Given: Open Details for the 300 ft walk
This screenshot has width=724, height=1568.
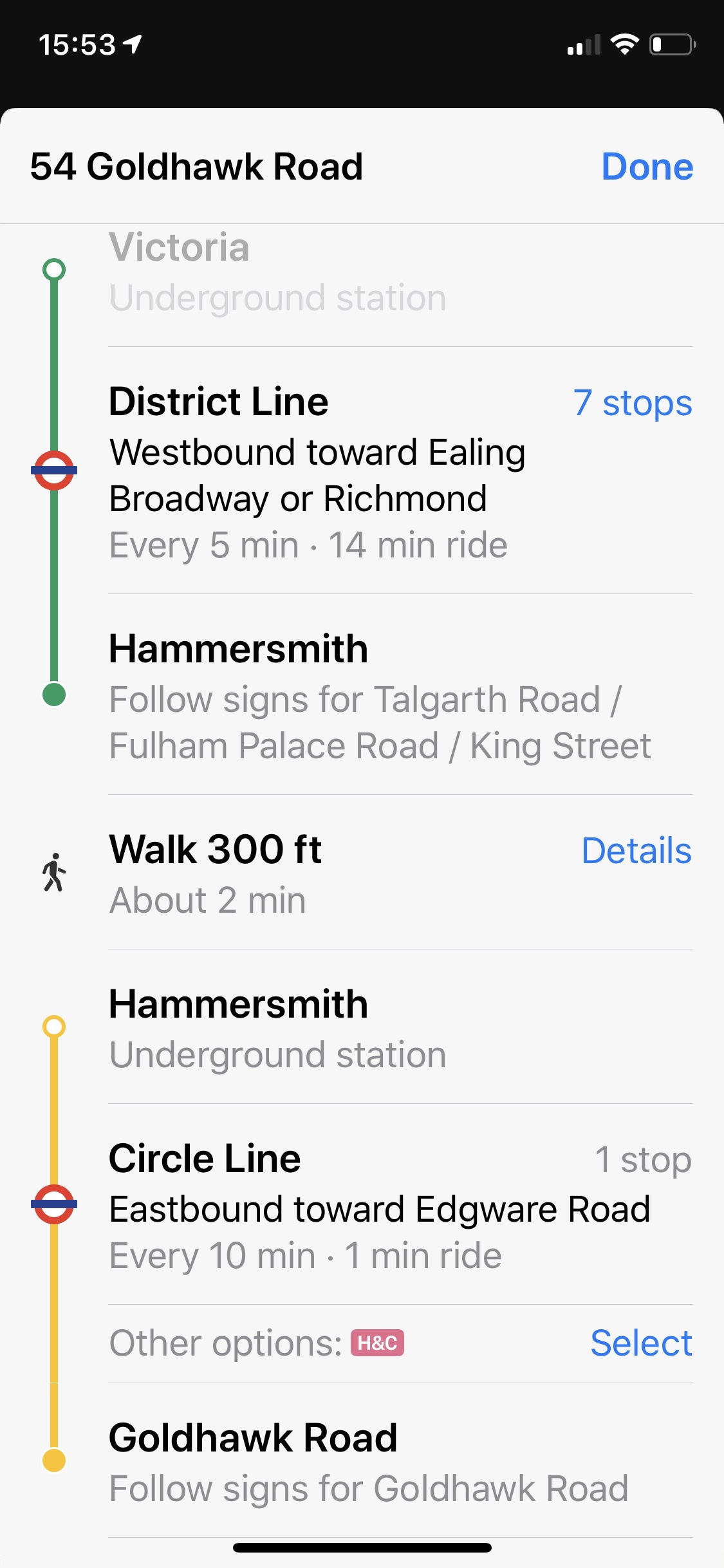Looking at the screenshot, I should pos(636,851).
